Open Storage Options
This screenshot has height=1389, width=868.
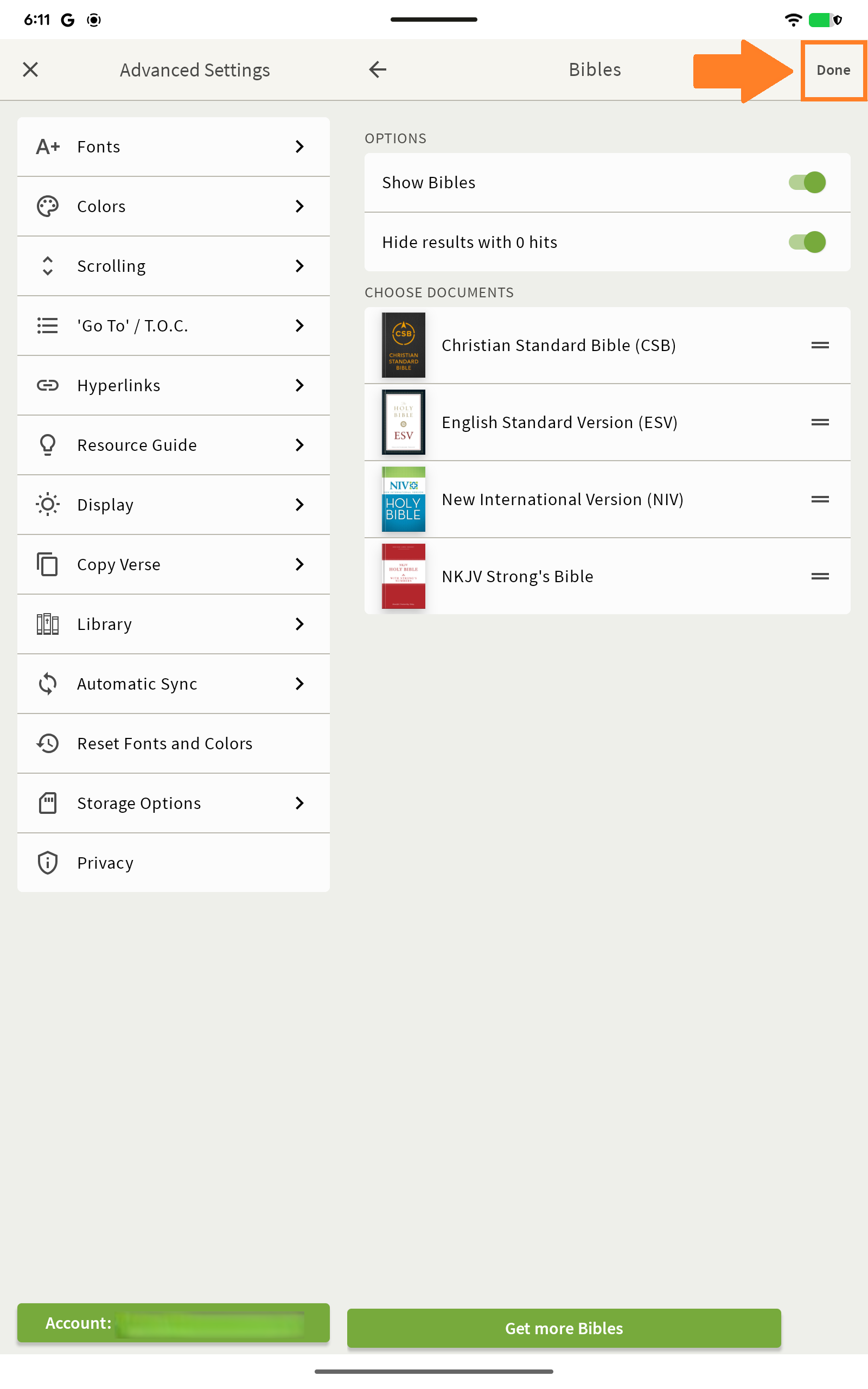pyautogui.click(x=174, y=804)
